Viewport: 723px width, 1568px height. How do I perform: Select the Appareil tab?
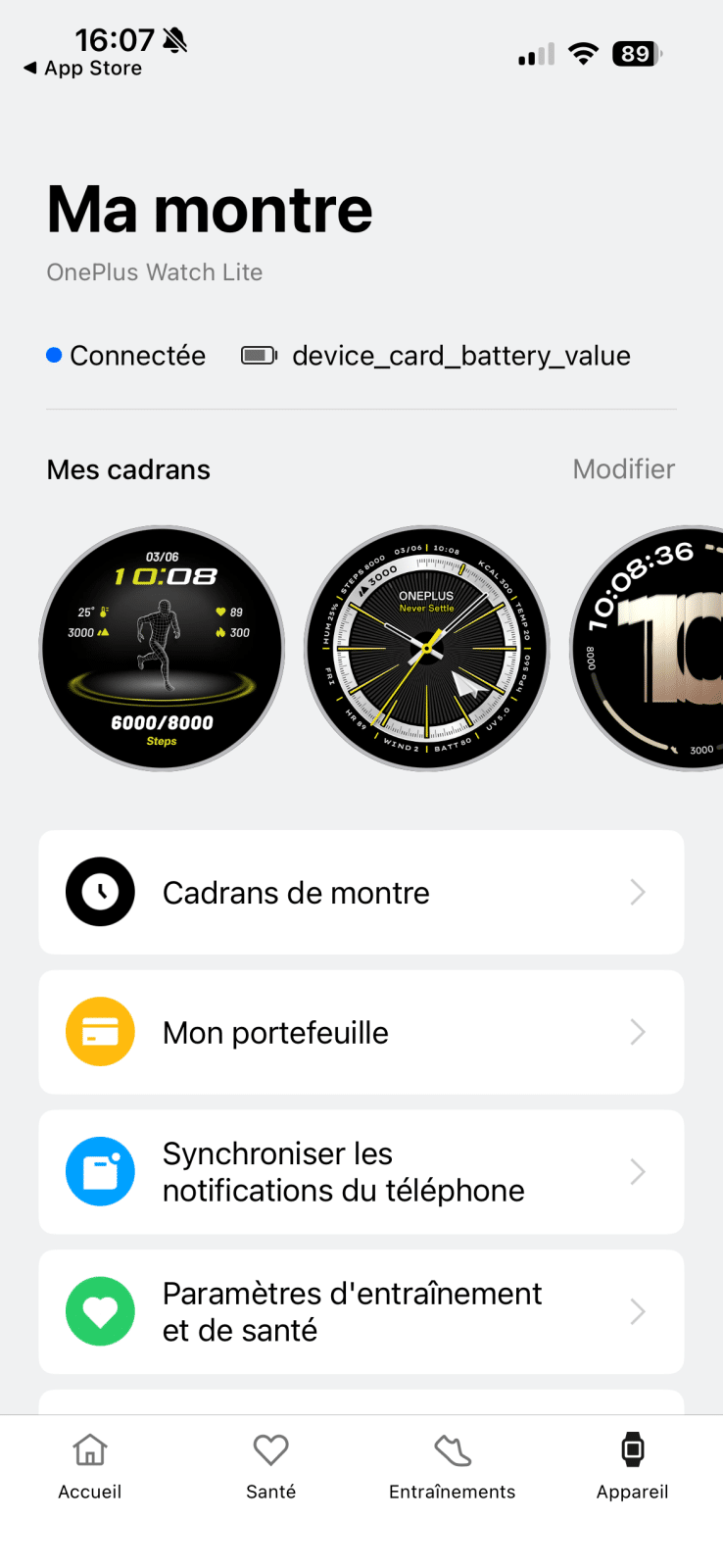coord(632,1466)
